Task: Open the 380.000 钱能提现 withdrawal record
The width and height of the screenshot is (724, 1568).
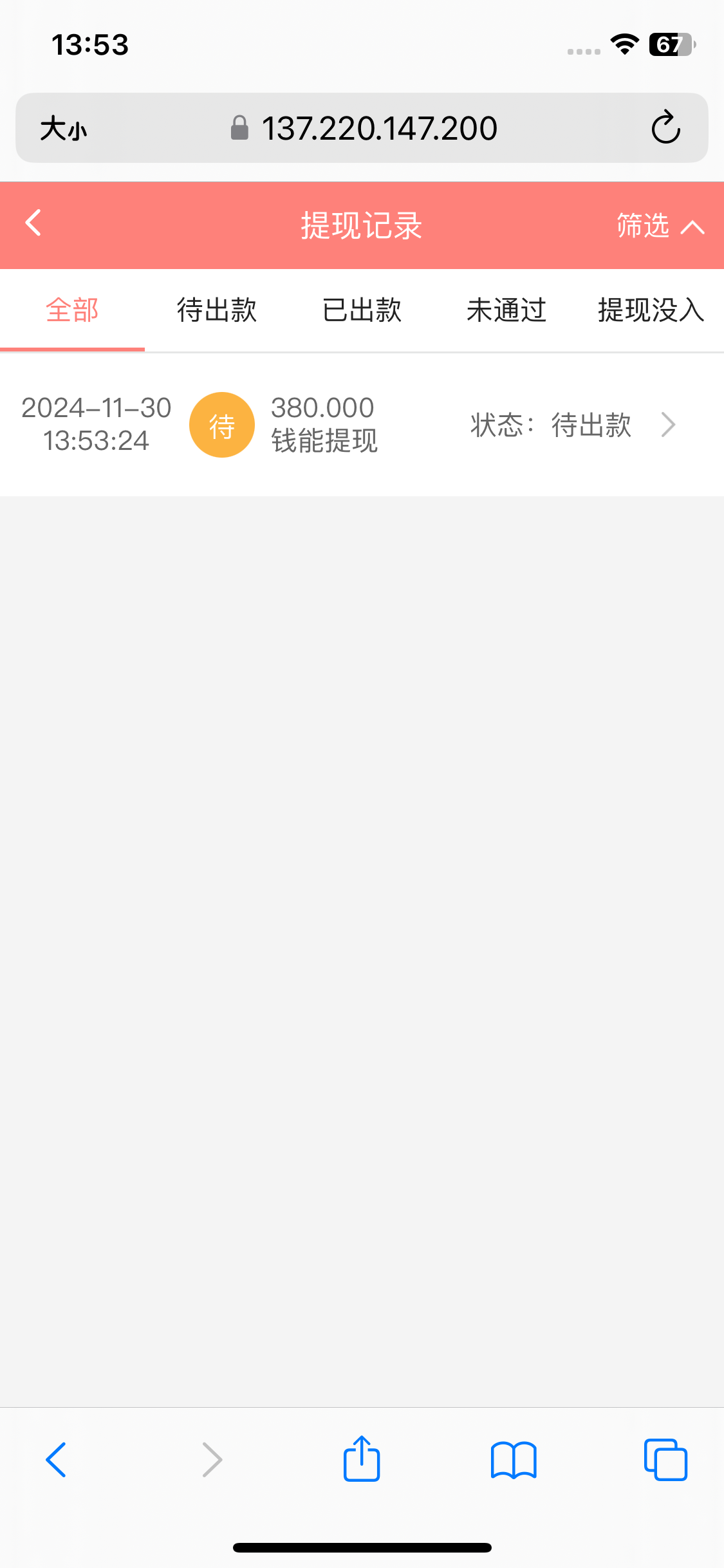Action: tap(362, 425)
